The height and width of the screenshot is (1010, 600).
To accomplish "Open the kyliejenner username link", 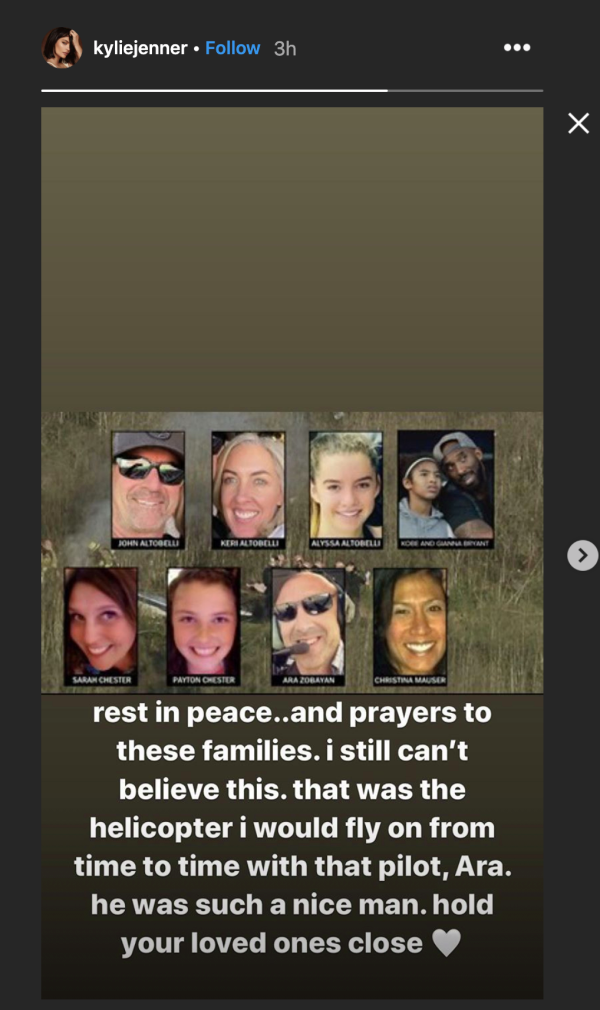I will (x=140, y=48).
